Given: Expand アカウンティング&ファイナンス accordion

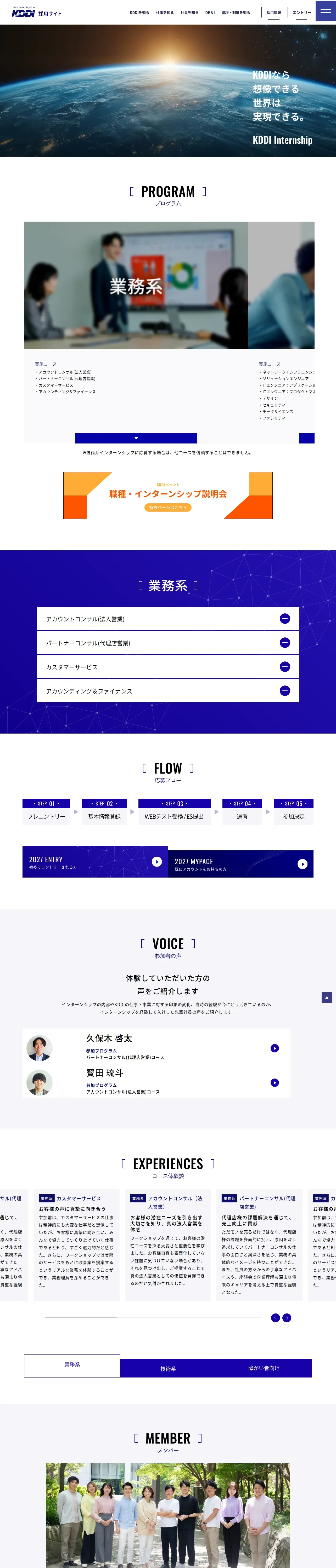Looking at the screenshot, I should (168, 691).
